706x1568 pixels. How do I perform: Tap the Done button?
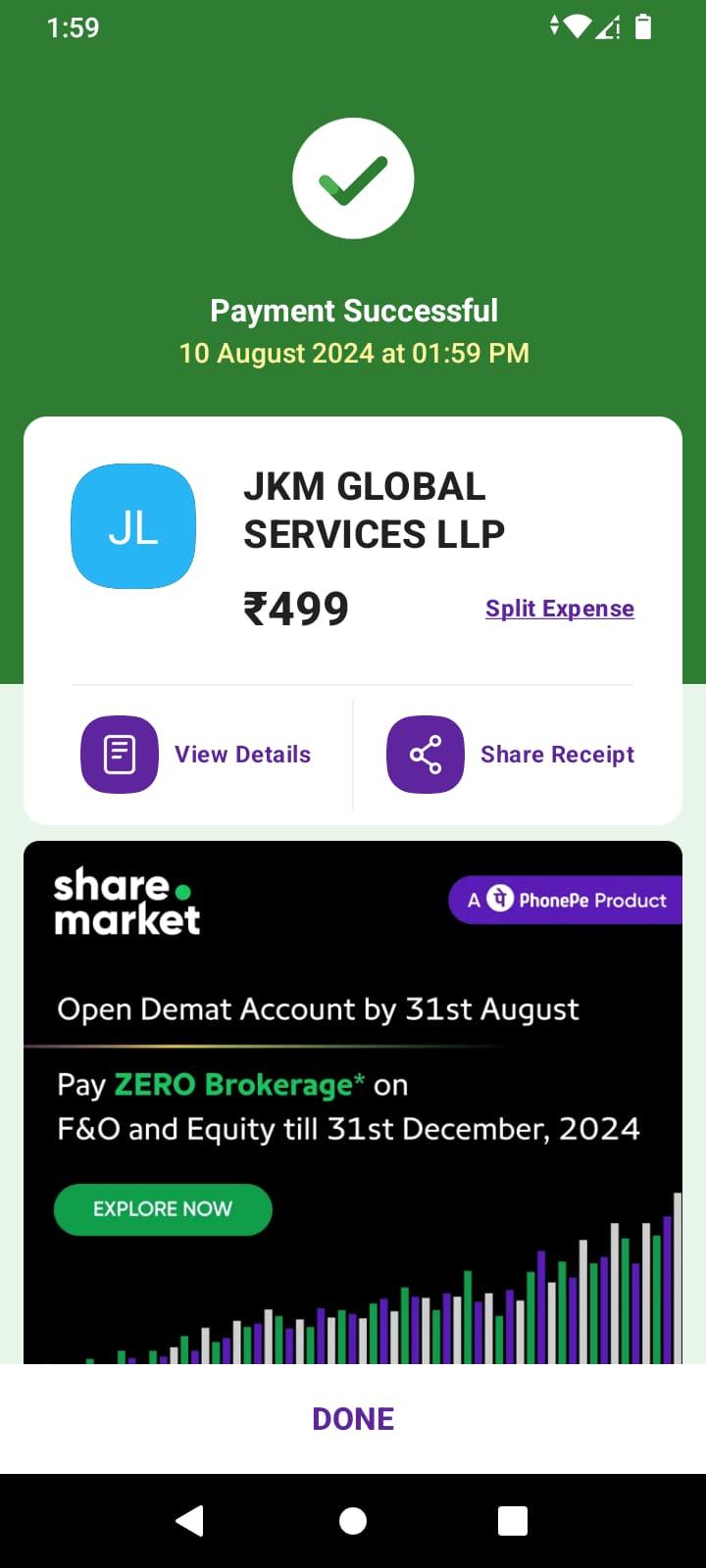point(353,1419)
